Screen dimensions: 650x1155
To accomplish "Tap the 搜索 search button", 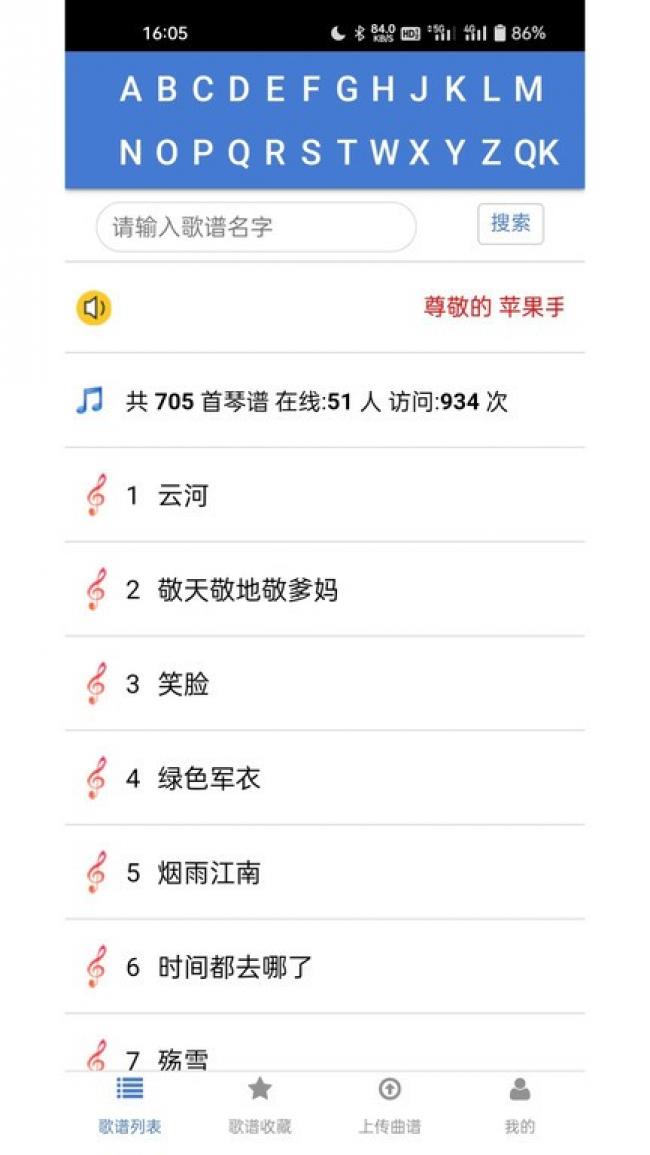I will tap(510, 224).
